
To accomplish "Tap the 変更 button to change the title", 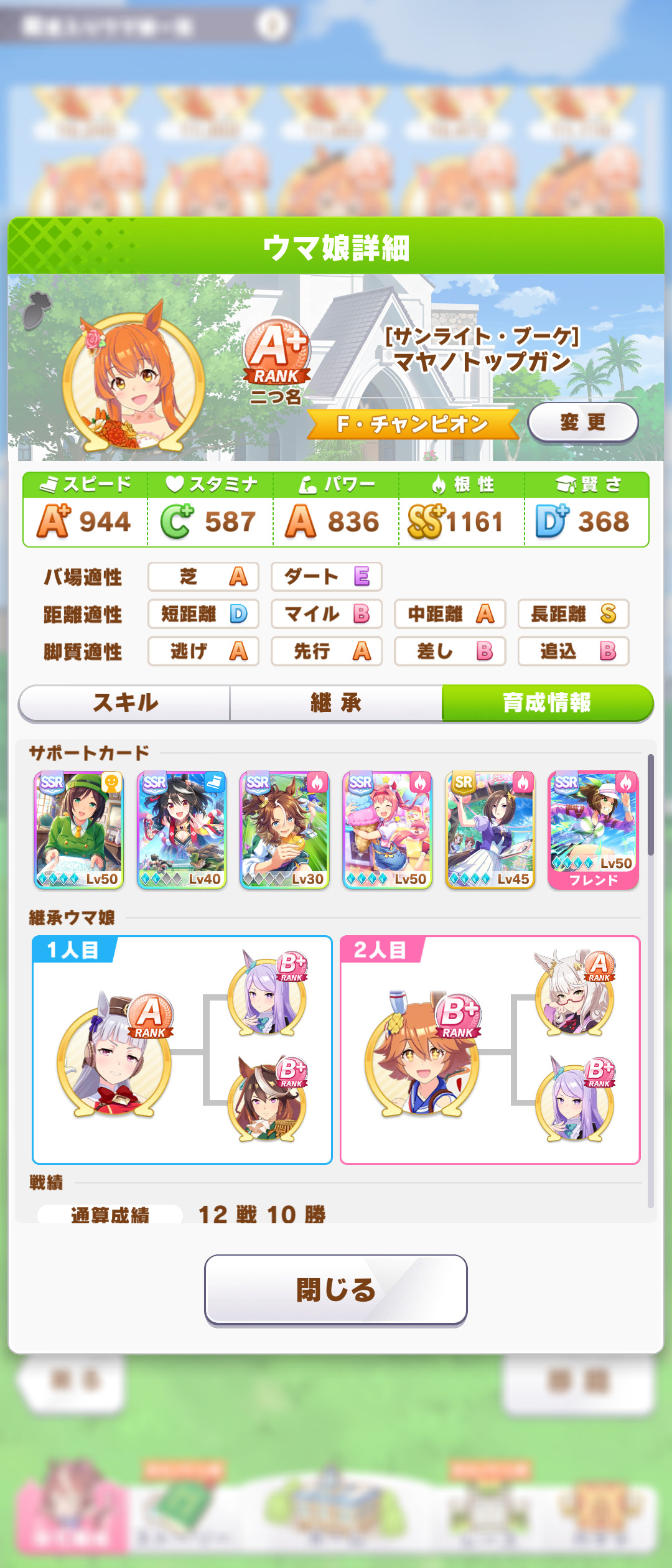I will pyautogui.click(x=582, y=422).
